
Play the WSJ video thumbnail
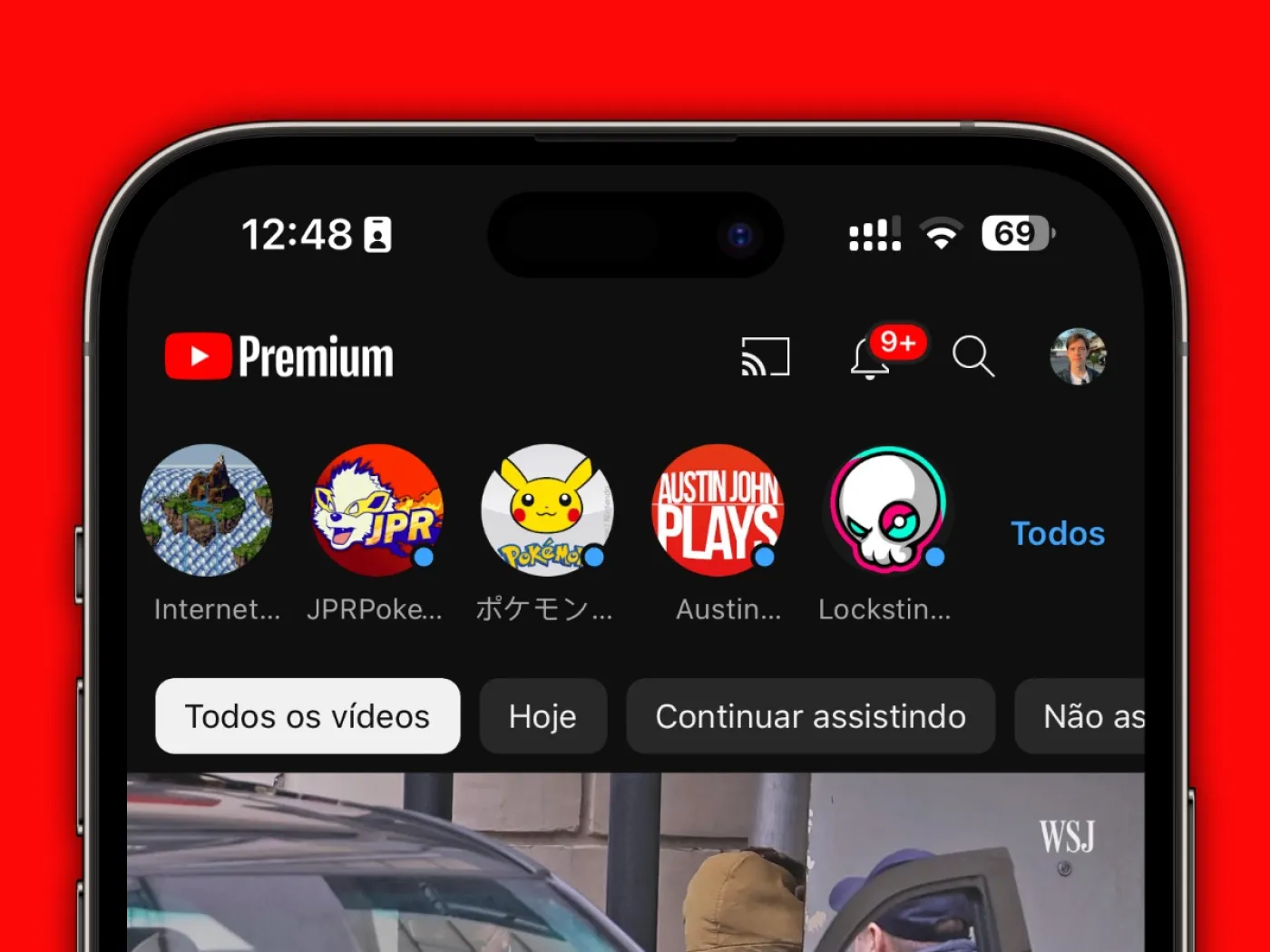[x=635, y=861]
